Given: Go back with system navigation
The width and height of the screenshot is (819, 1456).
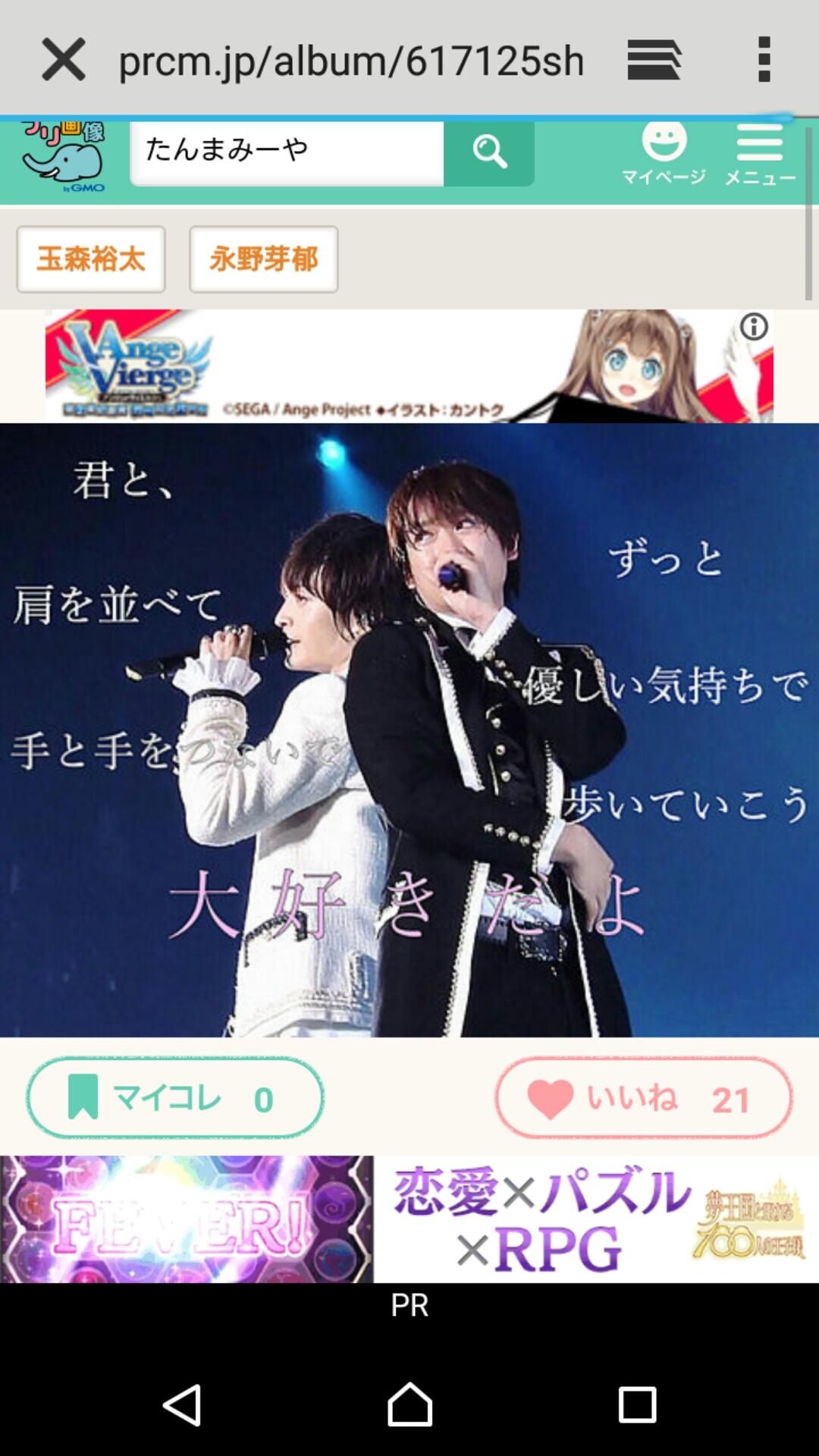Looking at the screenshot, I should pyautogui.click(x=182, y=1404).
